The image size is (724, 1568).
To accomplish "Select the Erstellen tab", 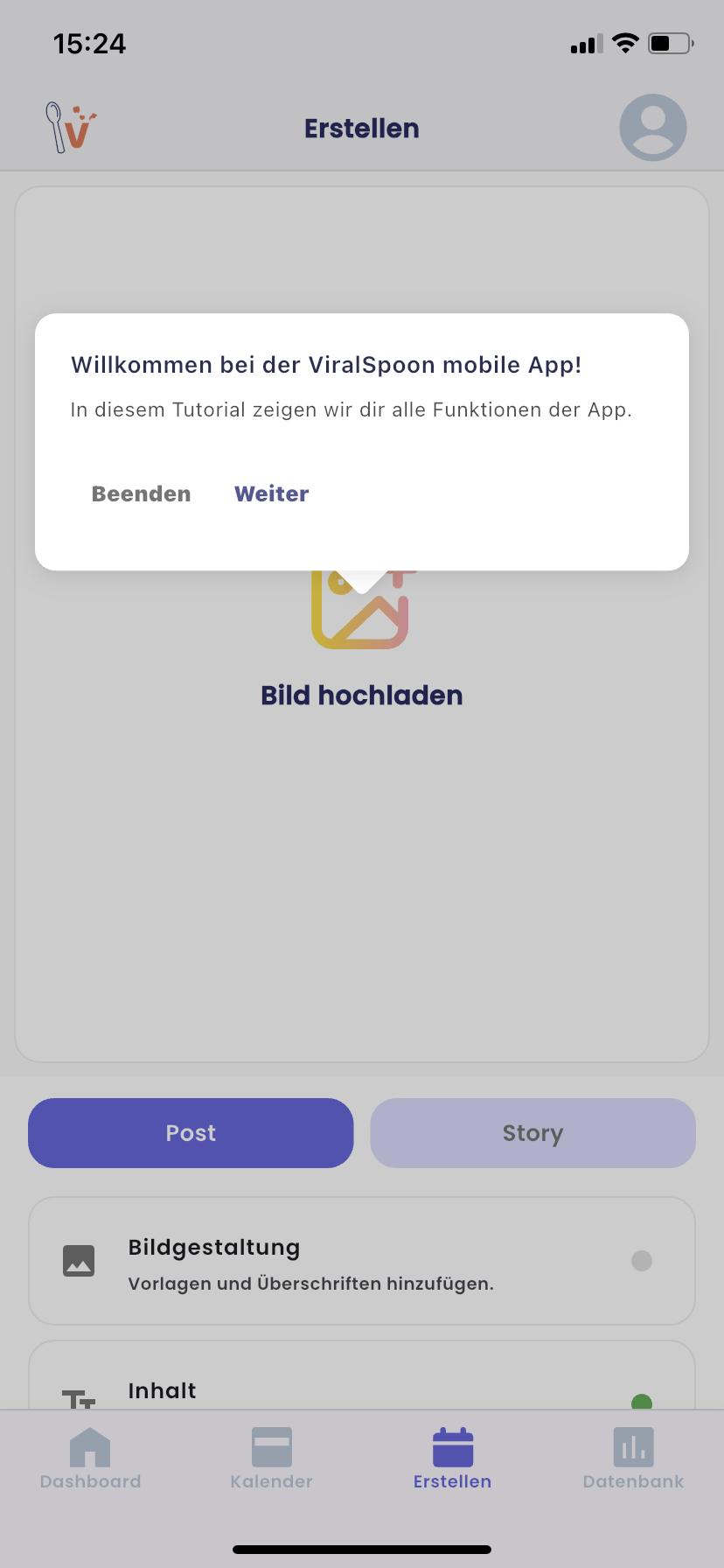I will [452, 1459].
